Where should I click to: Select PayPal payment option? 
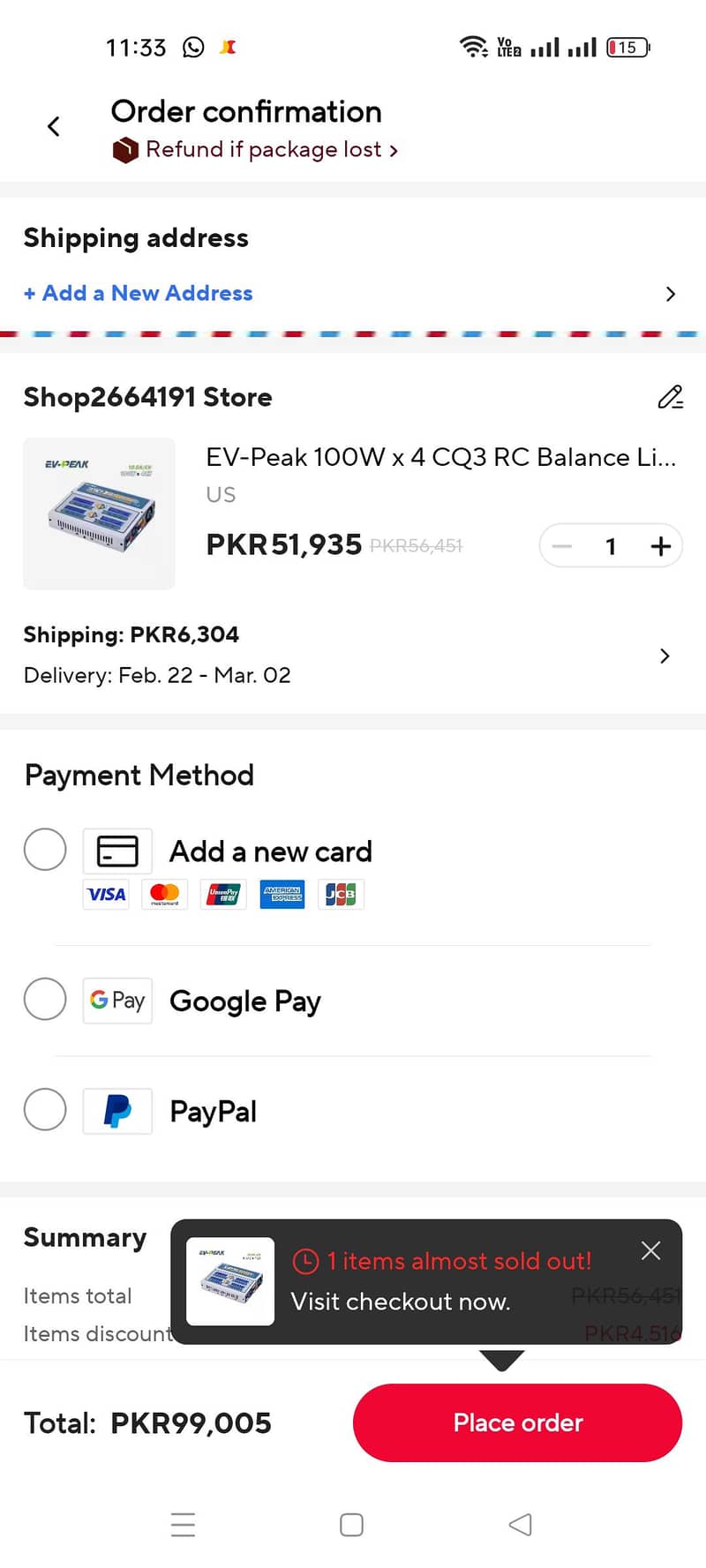click(x=45, y=1110)
